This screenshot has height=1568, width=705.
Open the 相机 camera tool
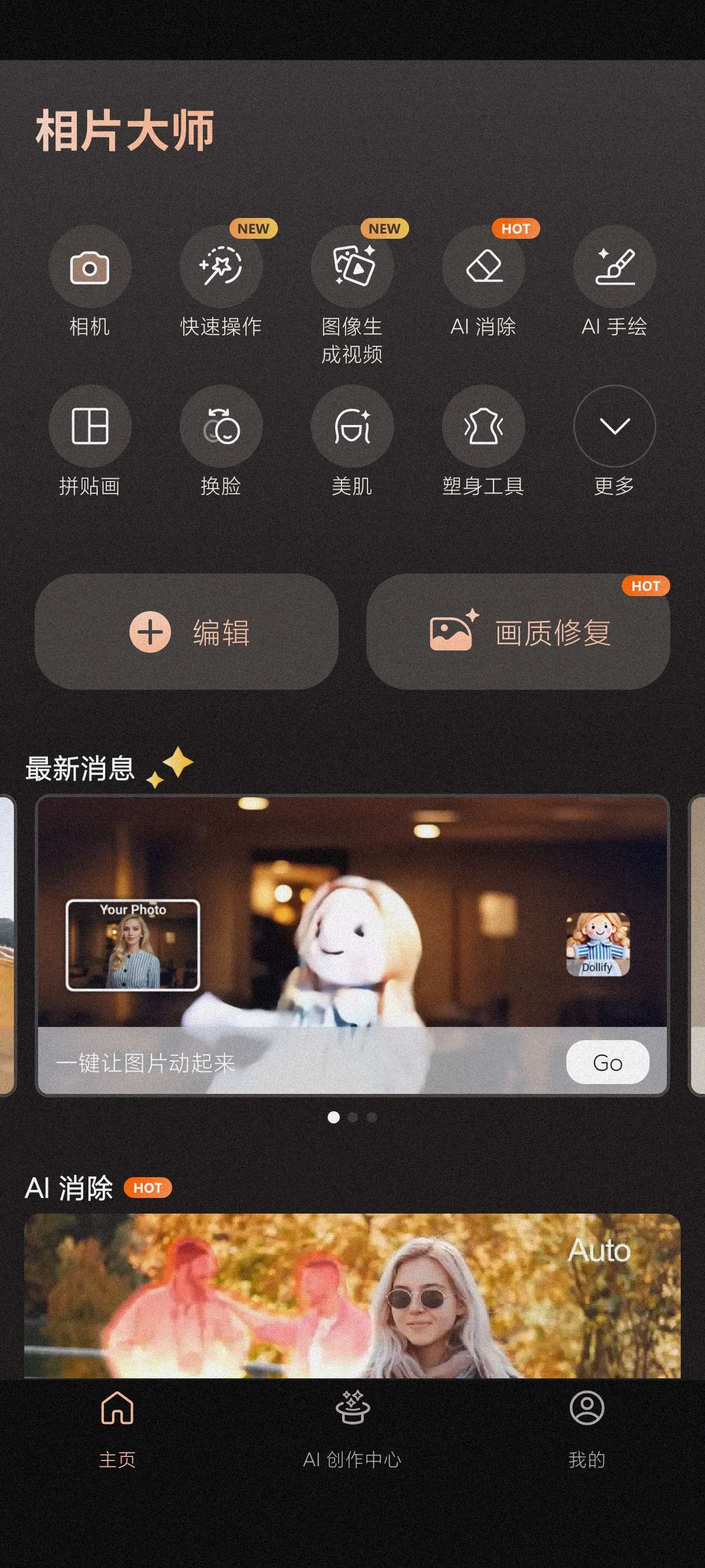pyautogui.click(x=90, y=268)
